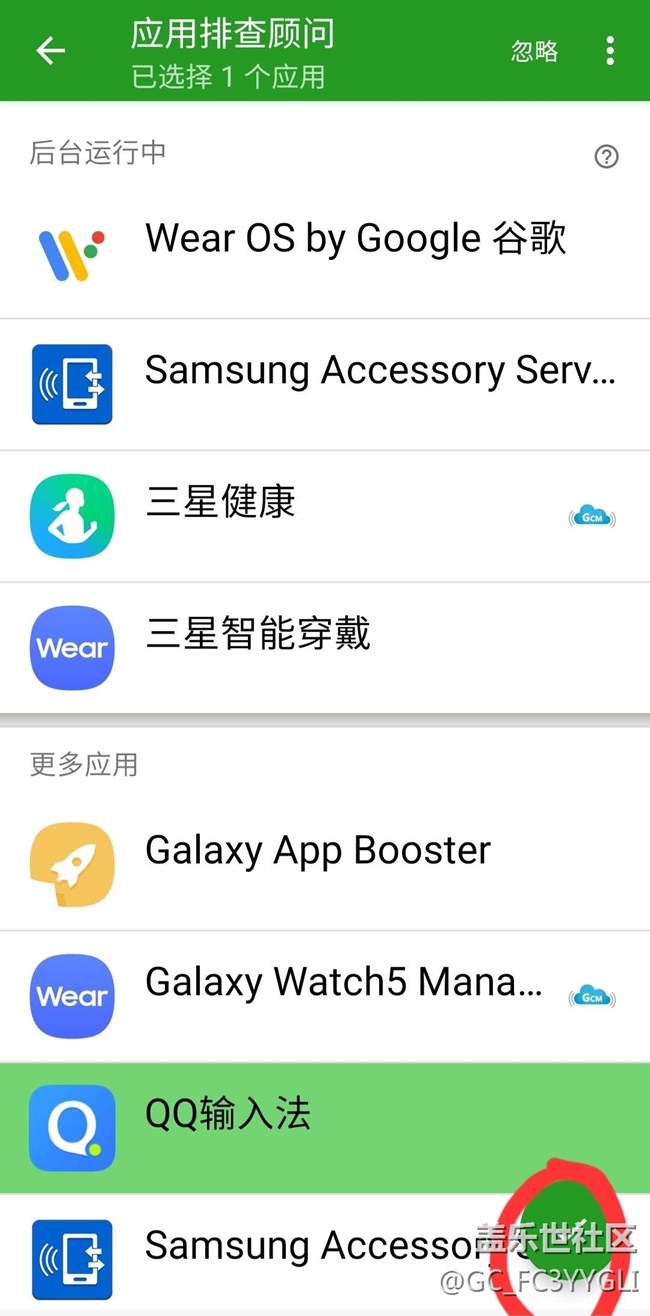This screenshot has width=650, height=1316.
Task: Go back using the arrow icon
Action: pyautogui.click(x=50, y=50)
